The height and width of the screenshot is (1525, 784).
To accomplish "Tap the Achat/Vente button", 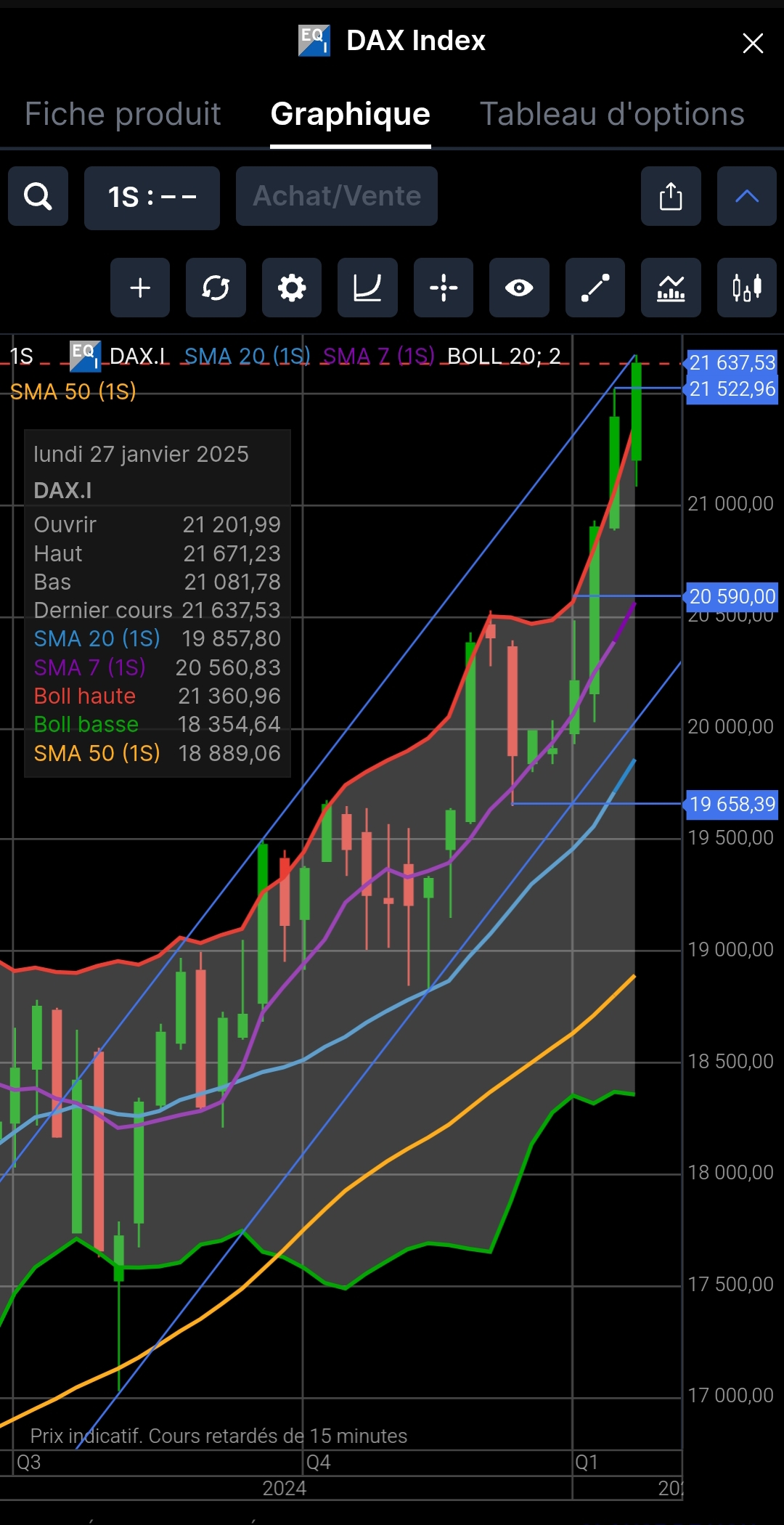I will click(x=337, y=196).
